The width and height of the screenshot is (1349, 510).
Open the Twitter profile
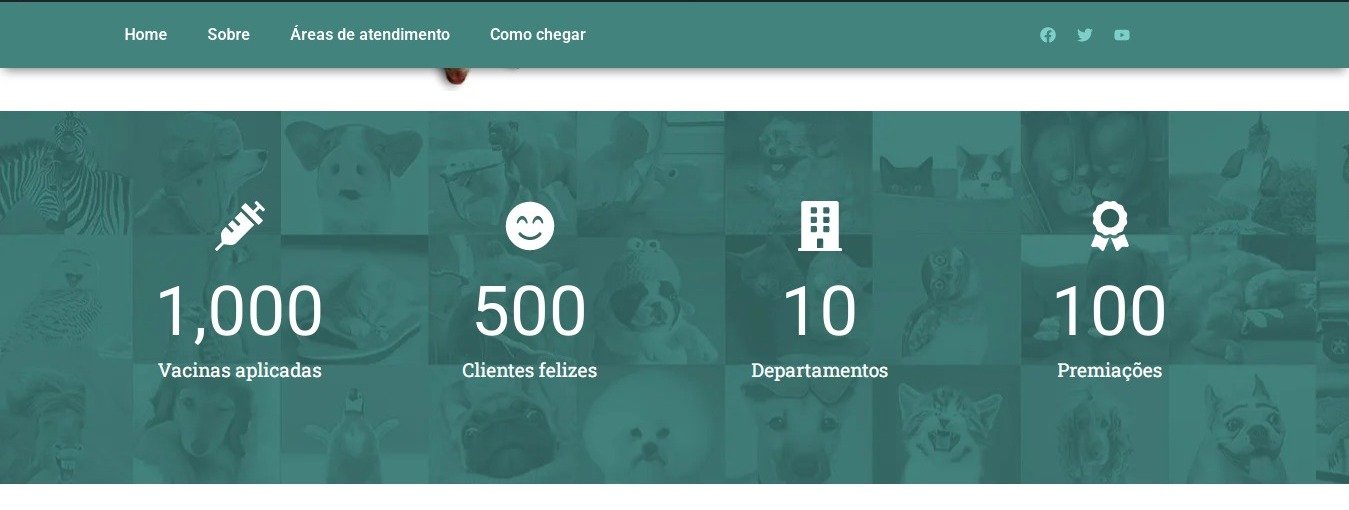(1084, 35)
